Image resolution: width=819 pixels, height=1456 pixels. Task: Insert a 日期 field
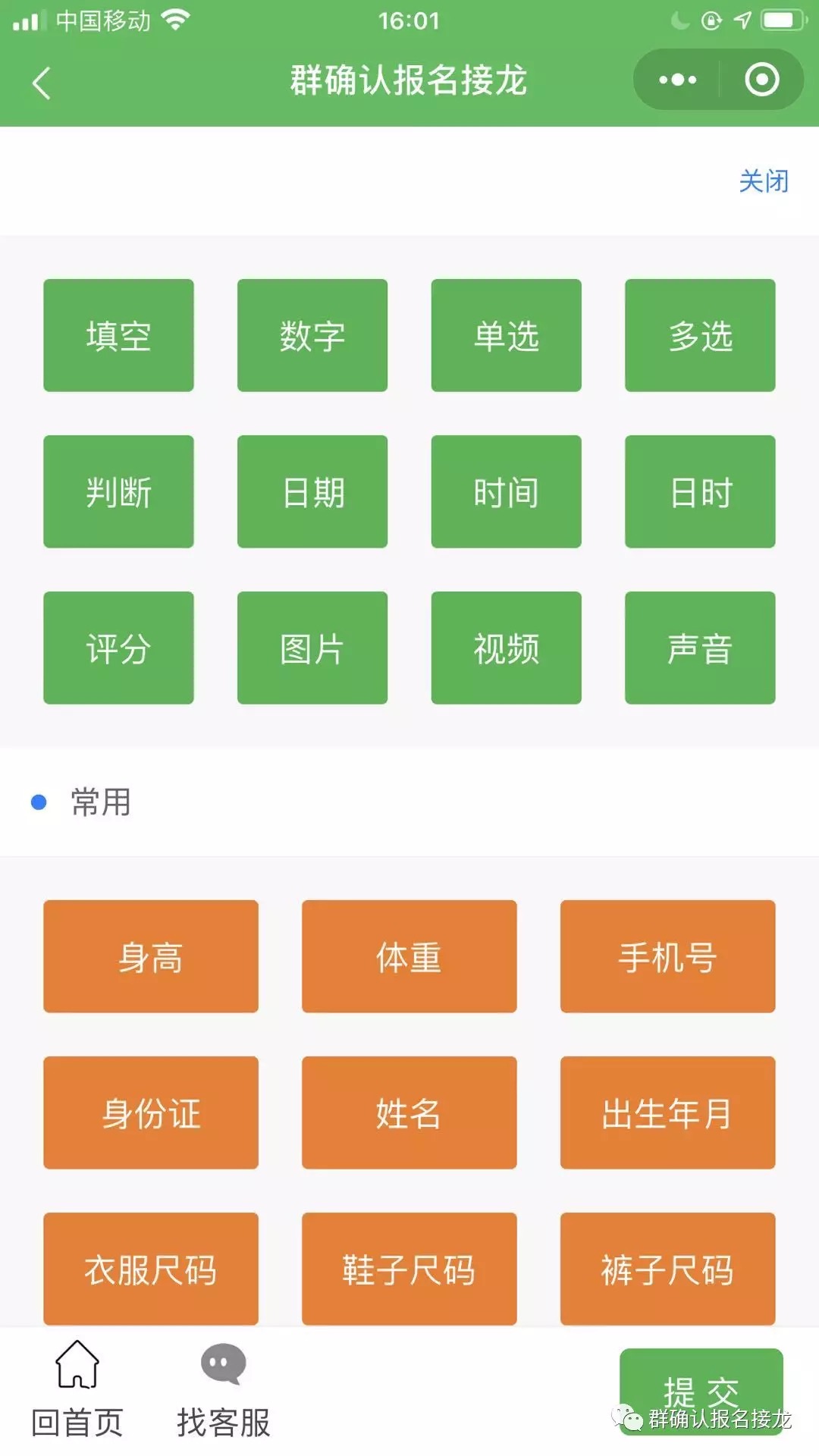(x=312, y=491)
